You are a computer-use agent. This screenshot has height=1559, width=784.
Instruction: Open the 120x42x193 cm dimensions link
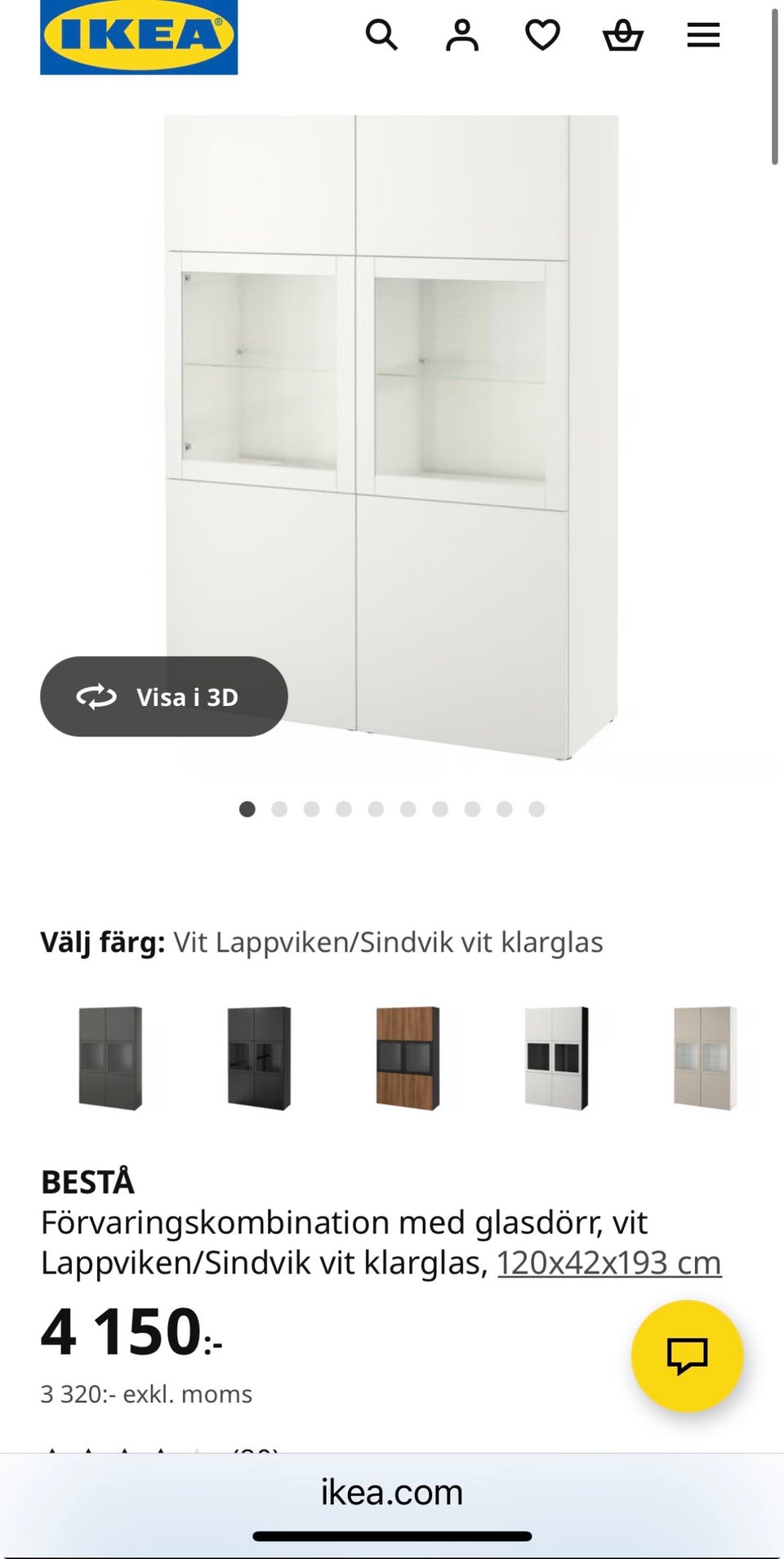(x=608, y=1262)
